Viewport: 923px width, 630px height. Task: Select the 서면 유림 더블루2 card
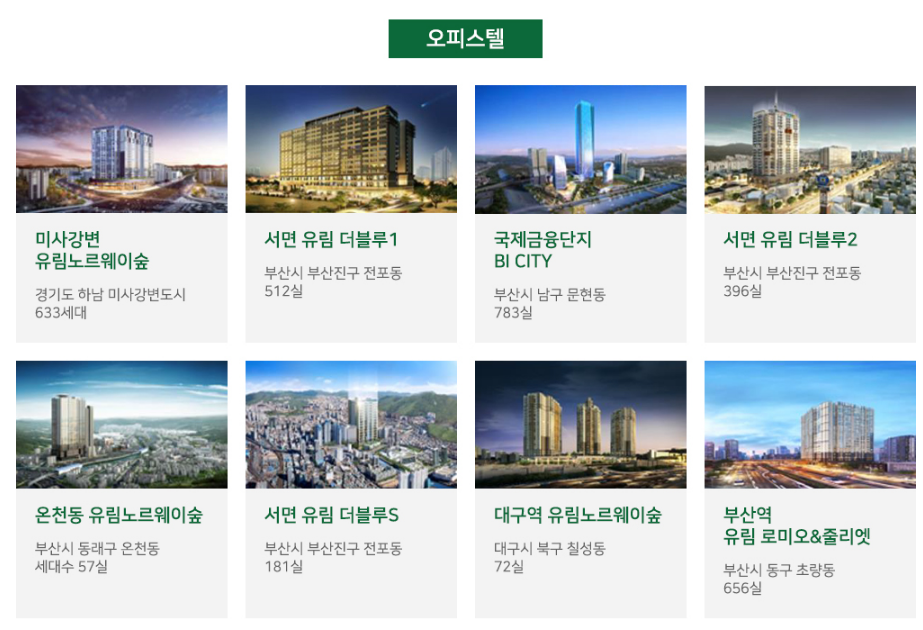[809, 213]
